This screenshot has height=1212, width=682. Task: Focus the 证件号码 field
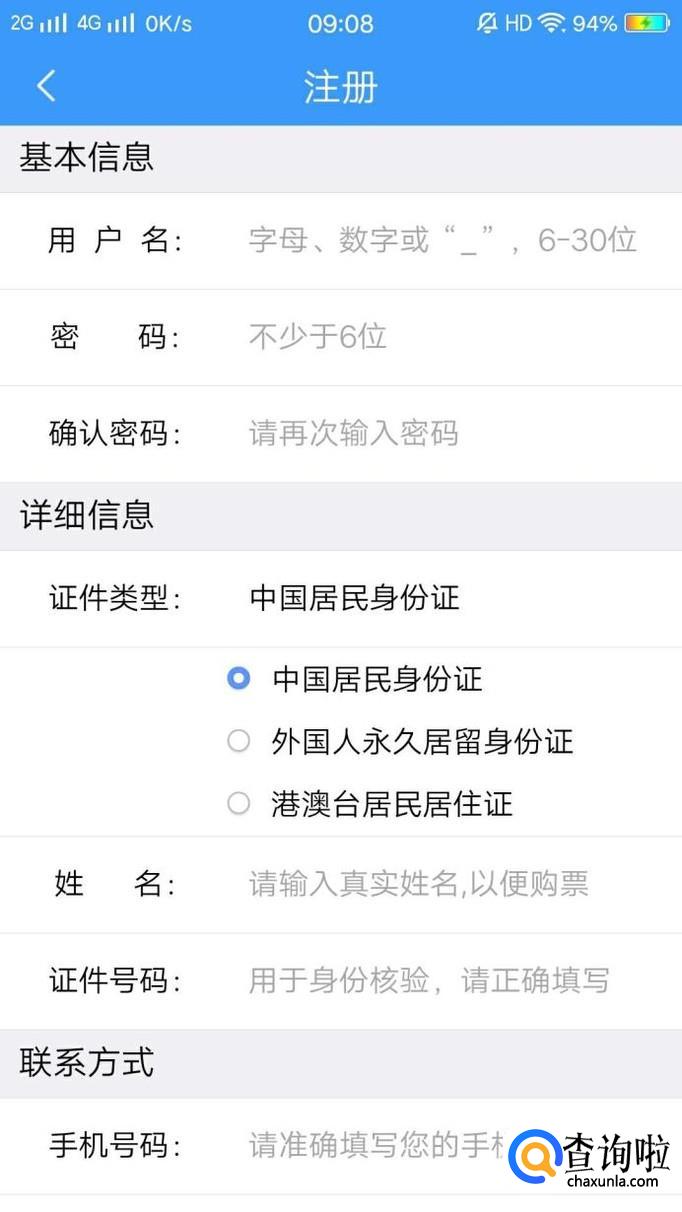click(442, 981)
